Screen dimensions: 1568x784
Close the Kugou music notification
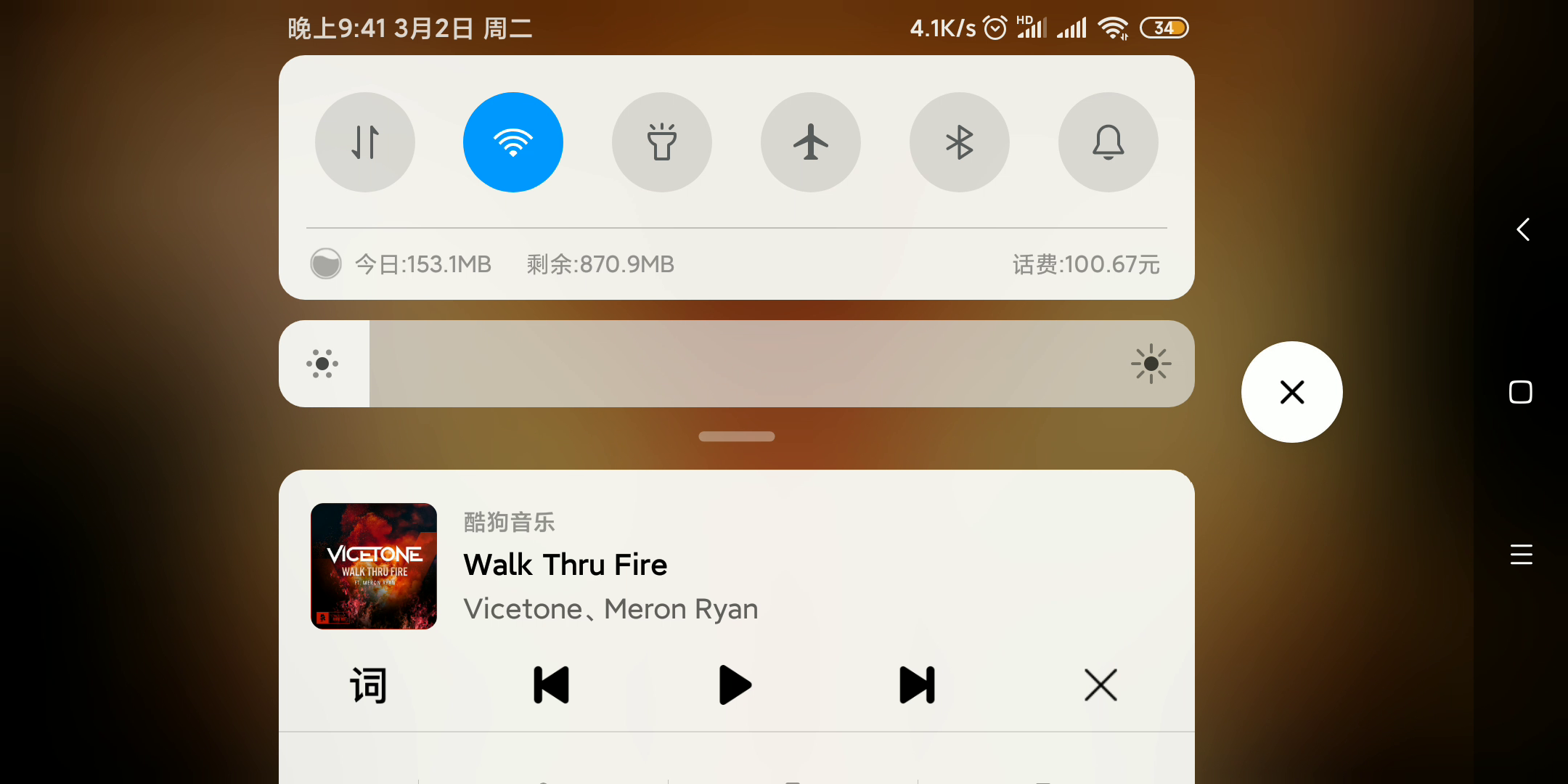click(1101, 685)
